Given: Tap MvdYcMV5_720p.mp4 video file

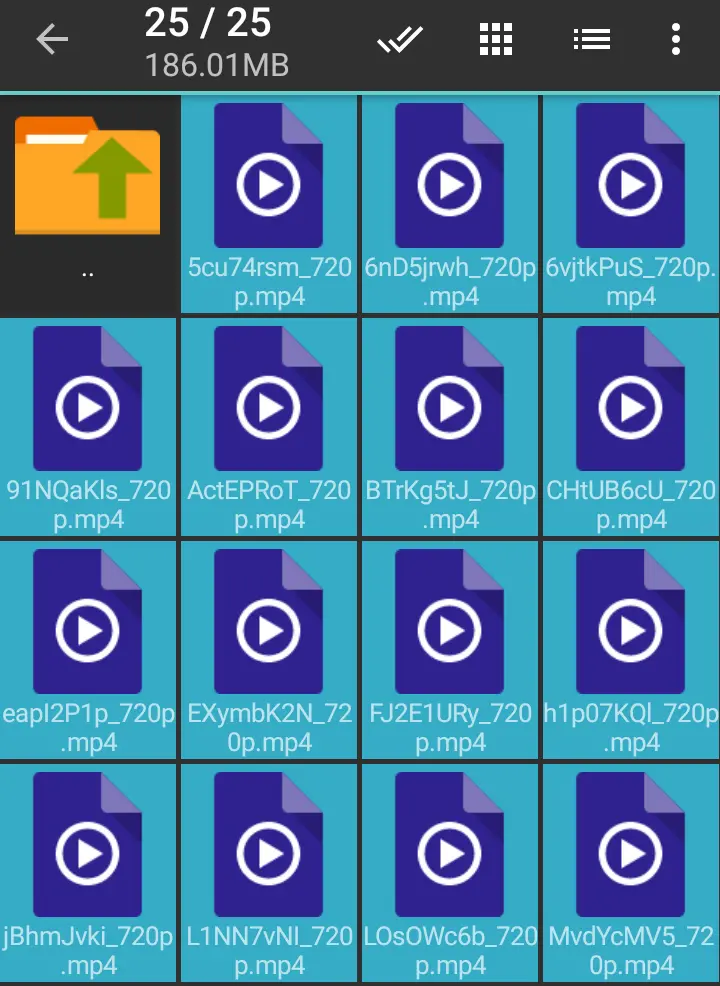Looking at the screenshot, I should coord(631,873).
